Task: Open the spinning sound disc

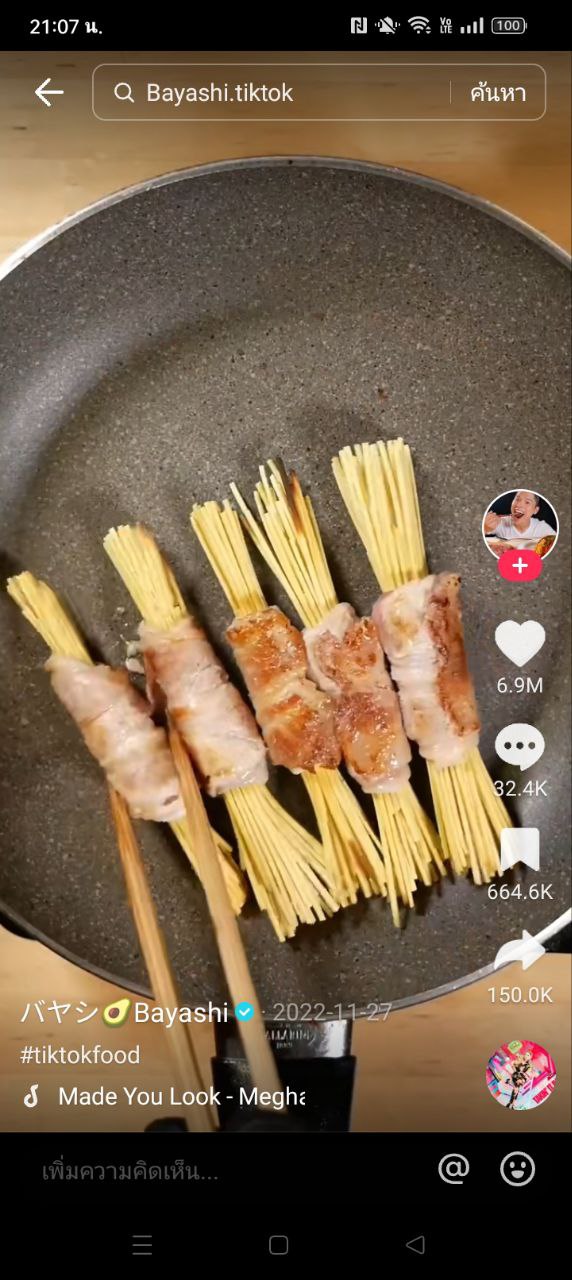Action: coord(521,1075)
